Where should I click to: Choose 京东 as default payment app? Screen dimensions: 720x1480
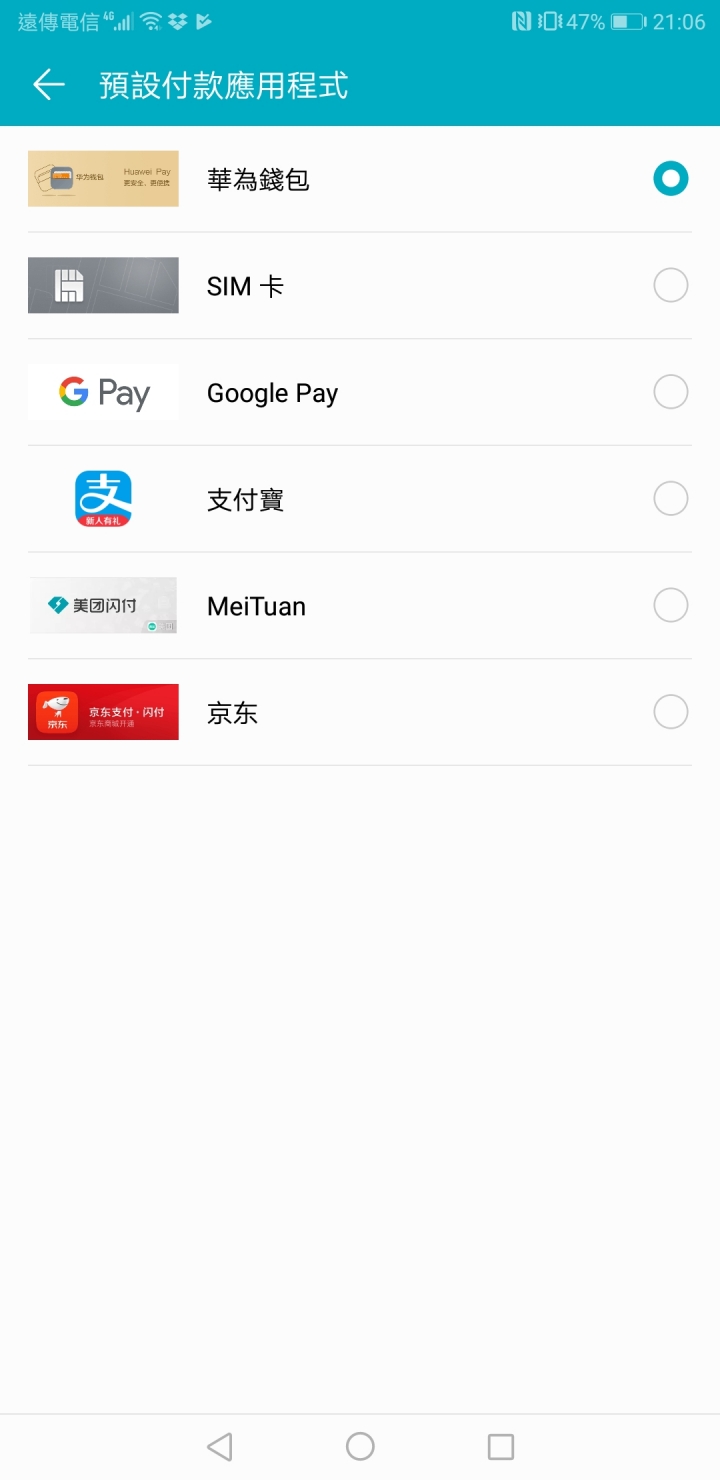[x=360, y=713]
